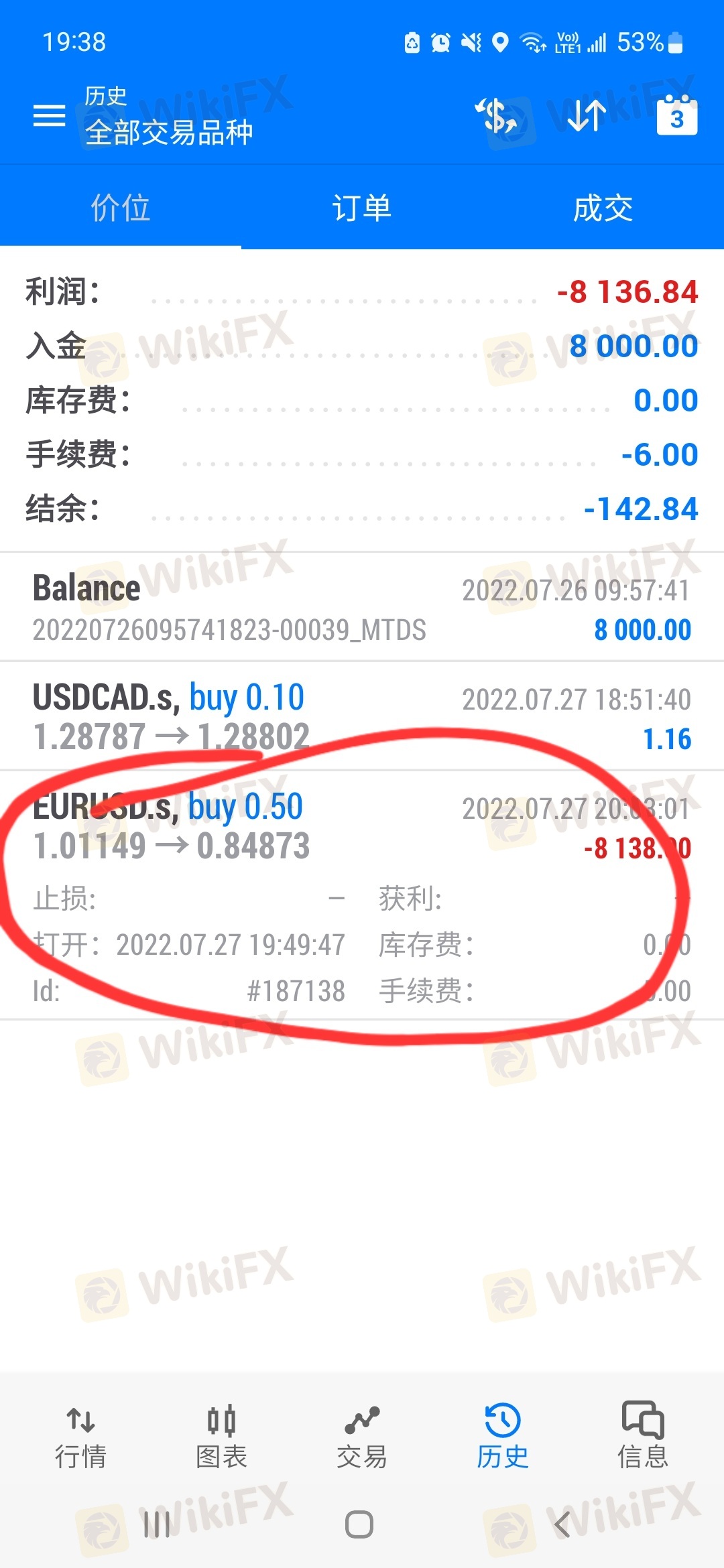Open the hamburger drawer menu

[50, 116]
